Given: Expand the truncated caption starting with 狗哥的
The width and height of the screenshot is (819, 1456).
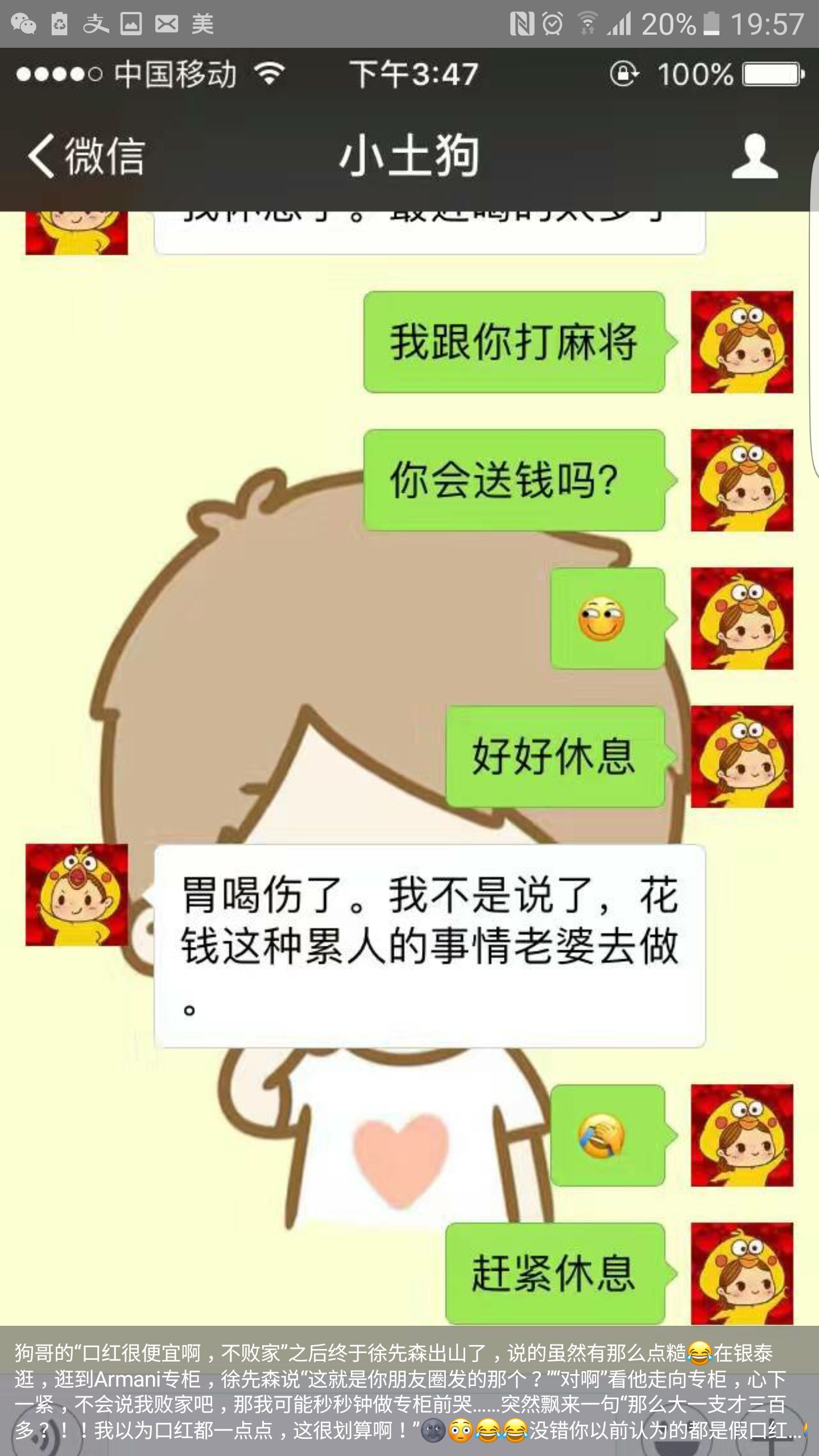Looking at the screenshot, I should coord(409,1391).
